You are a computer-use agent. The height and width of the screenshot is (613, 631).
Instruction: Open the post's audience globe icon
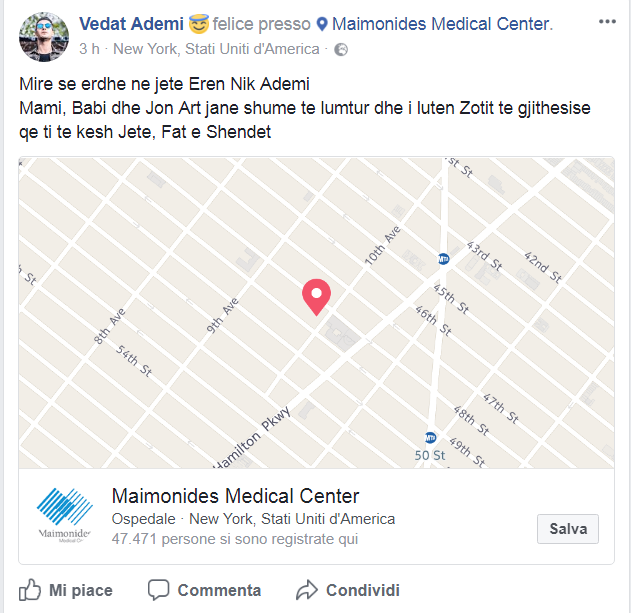[340, 49]
